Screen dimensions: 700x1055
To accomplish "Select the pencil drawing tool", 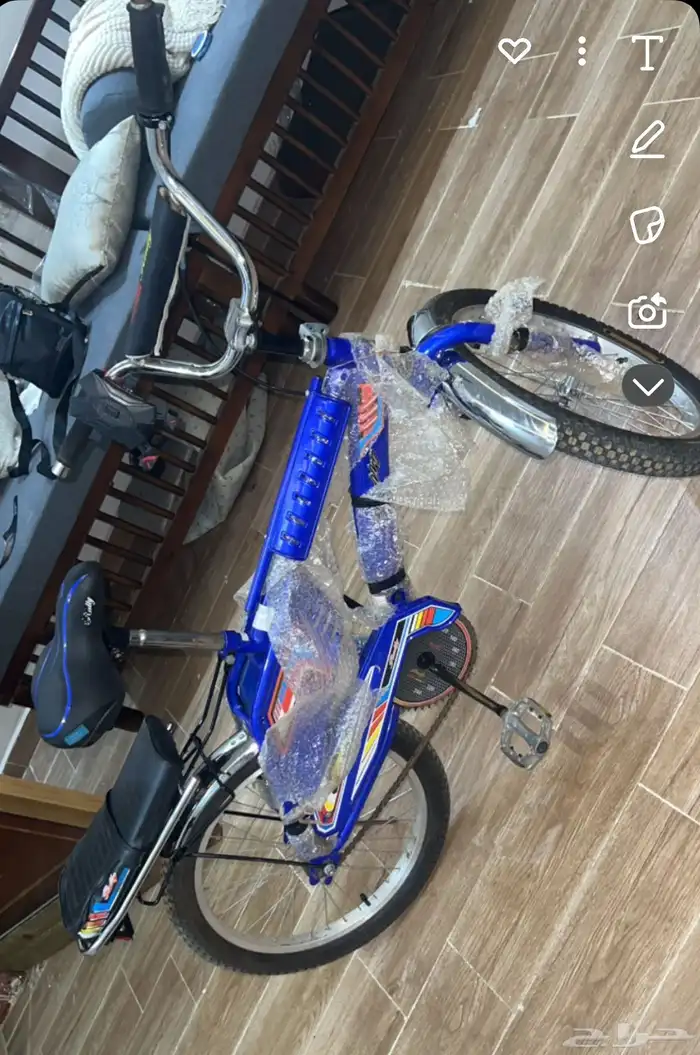I will 648,139.
